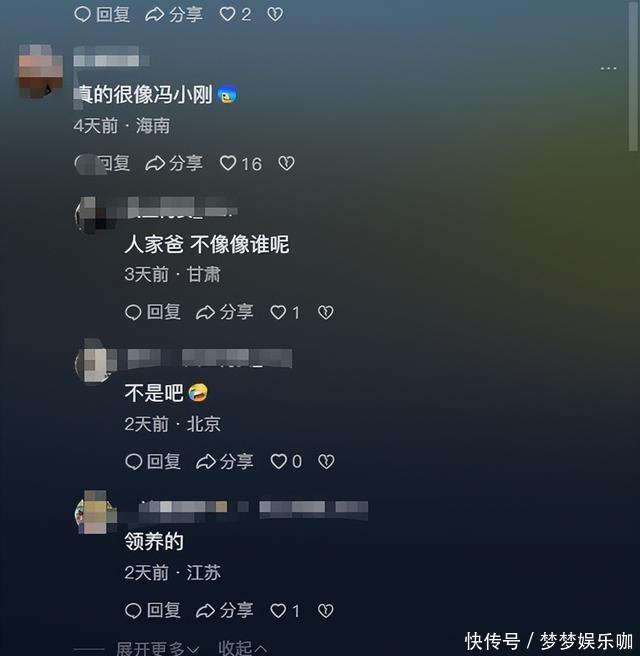Share the comment 人家爸 不像像谁呢

point(224,312)
